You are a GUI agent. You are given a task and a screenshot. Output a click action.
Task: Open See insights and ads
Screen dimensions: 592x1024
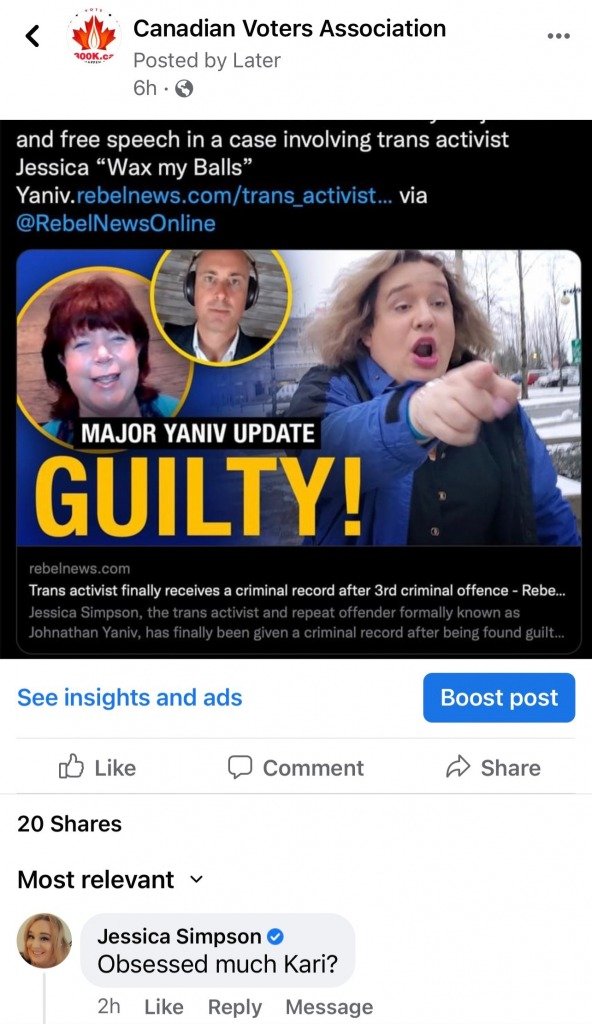pyautogui.click(x=129, y=697)
